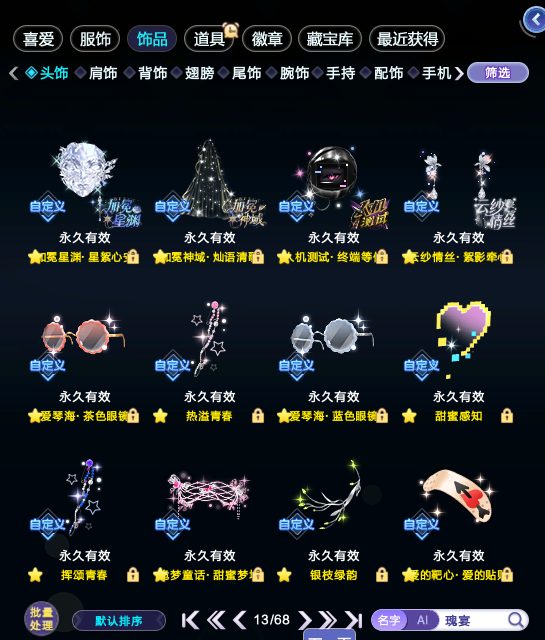Select the 爱琴海·茶色眼镜 glasses
The image size is (545, 640).
tap(85, 361)
